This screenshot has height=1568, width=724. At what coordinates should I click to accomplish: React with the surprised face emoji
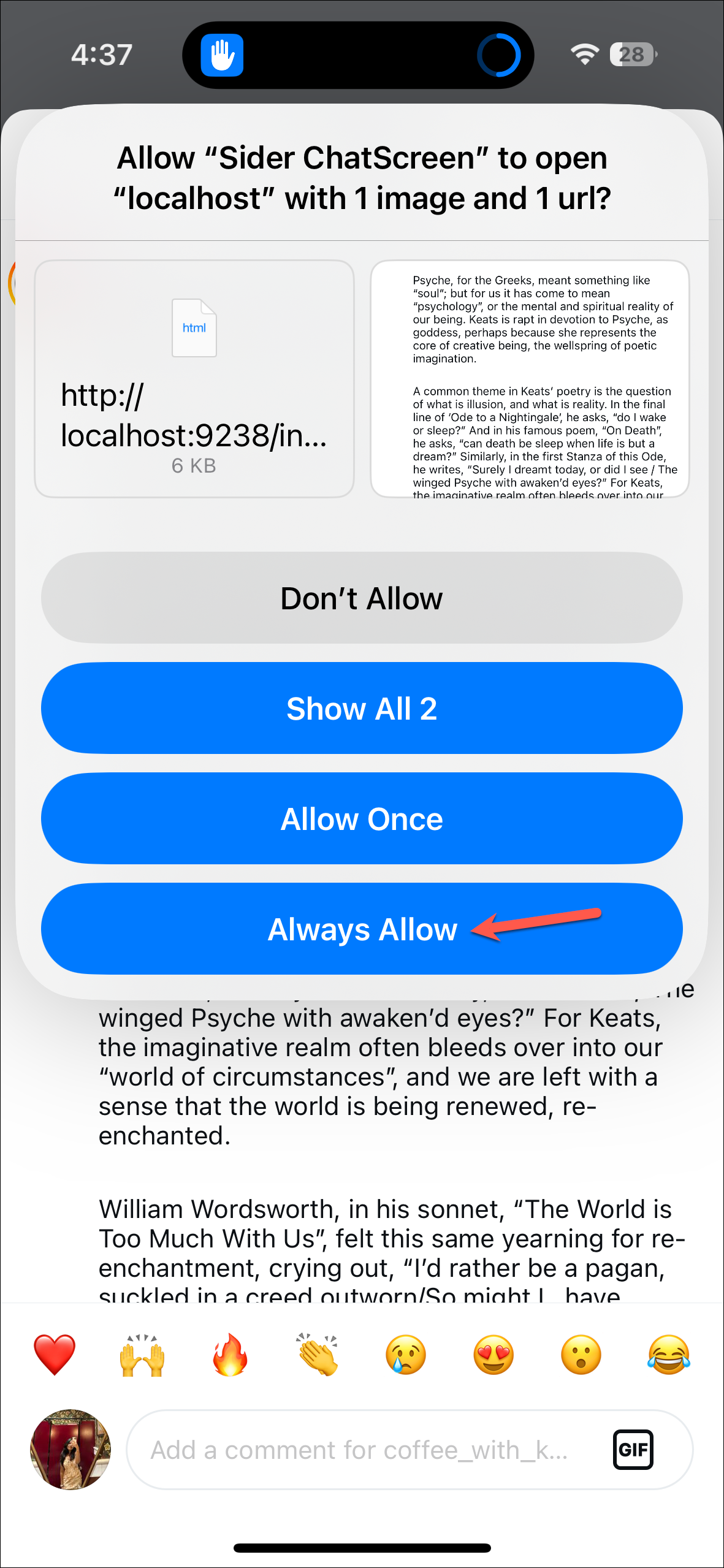581,1355
